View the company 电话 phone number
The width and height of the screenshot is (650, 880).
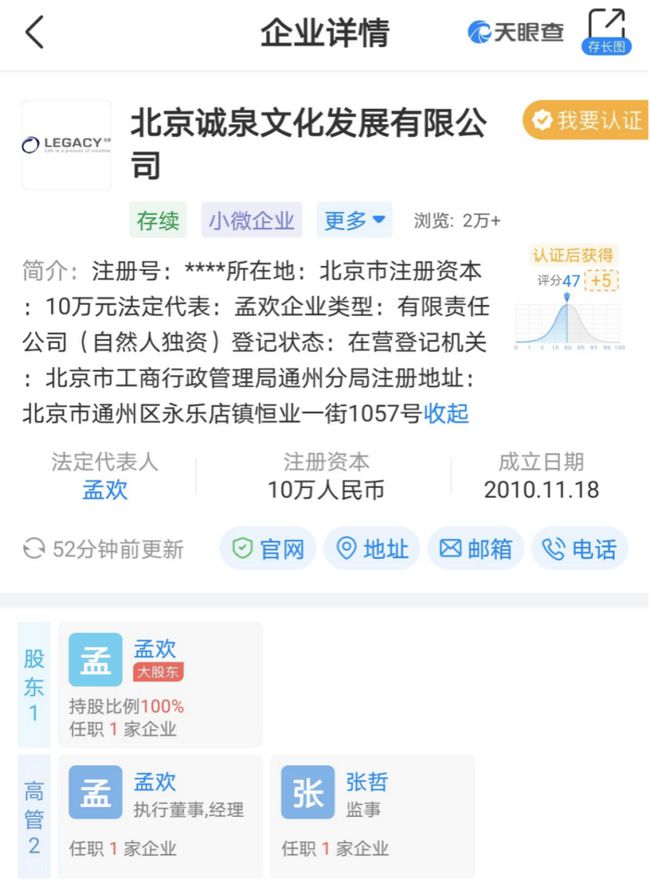point(580,549)
